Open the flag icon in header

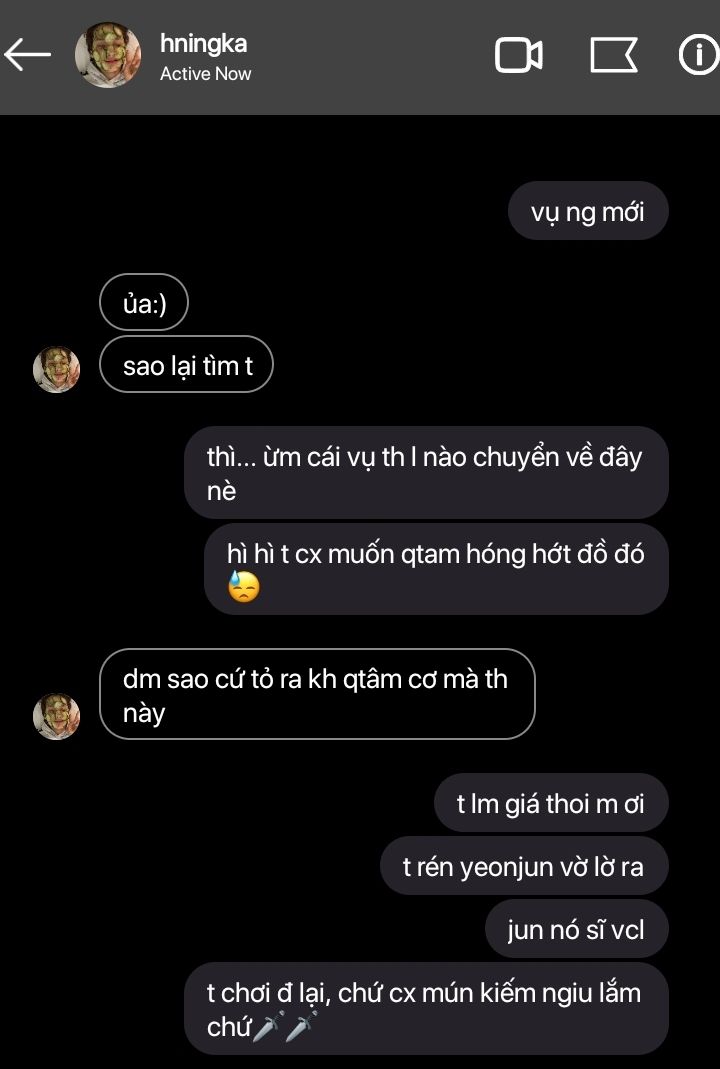coord(614,55)
